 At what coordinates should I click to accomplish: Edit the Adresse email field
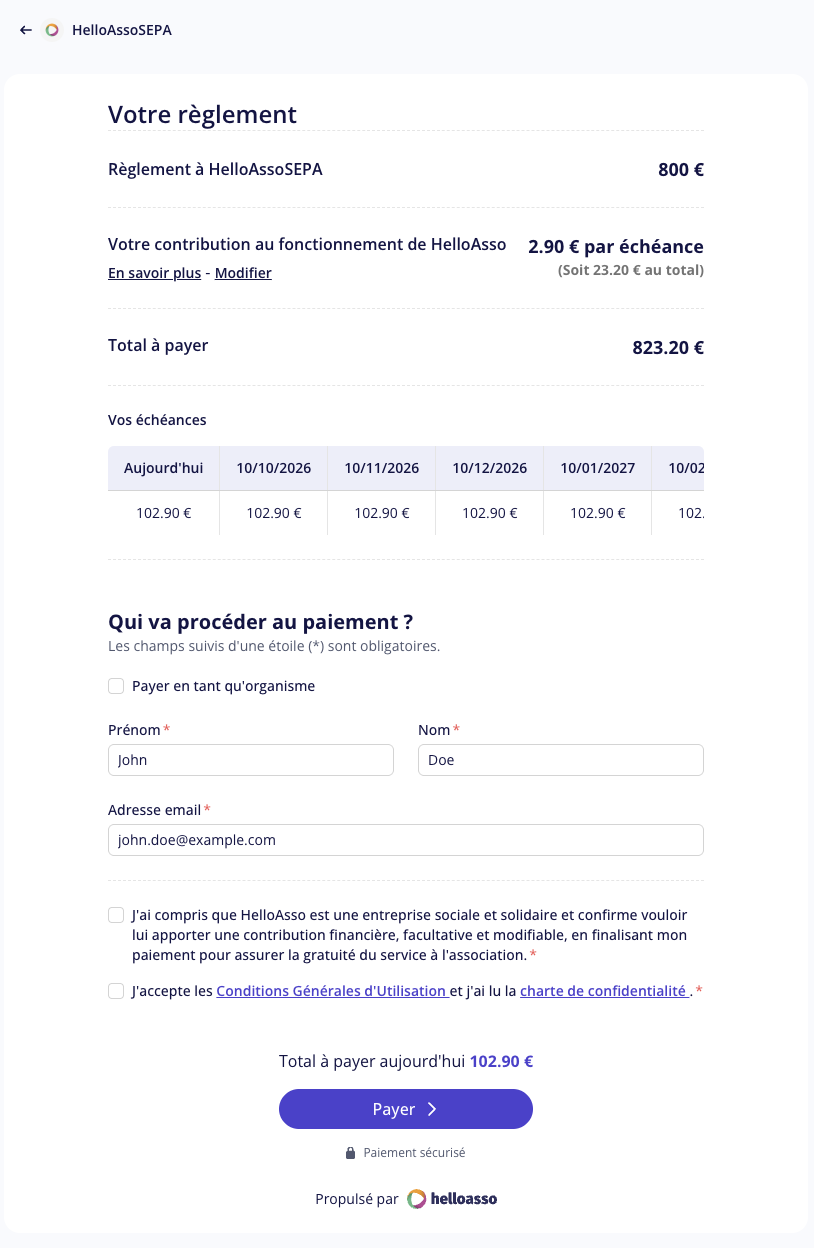pyautogui.click(x=406, y=840)
